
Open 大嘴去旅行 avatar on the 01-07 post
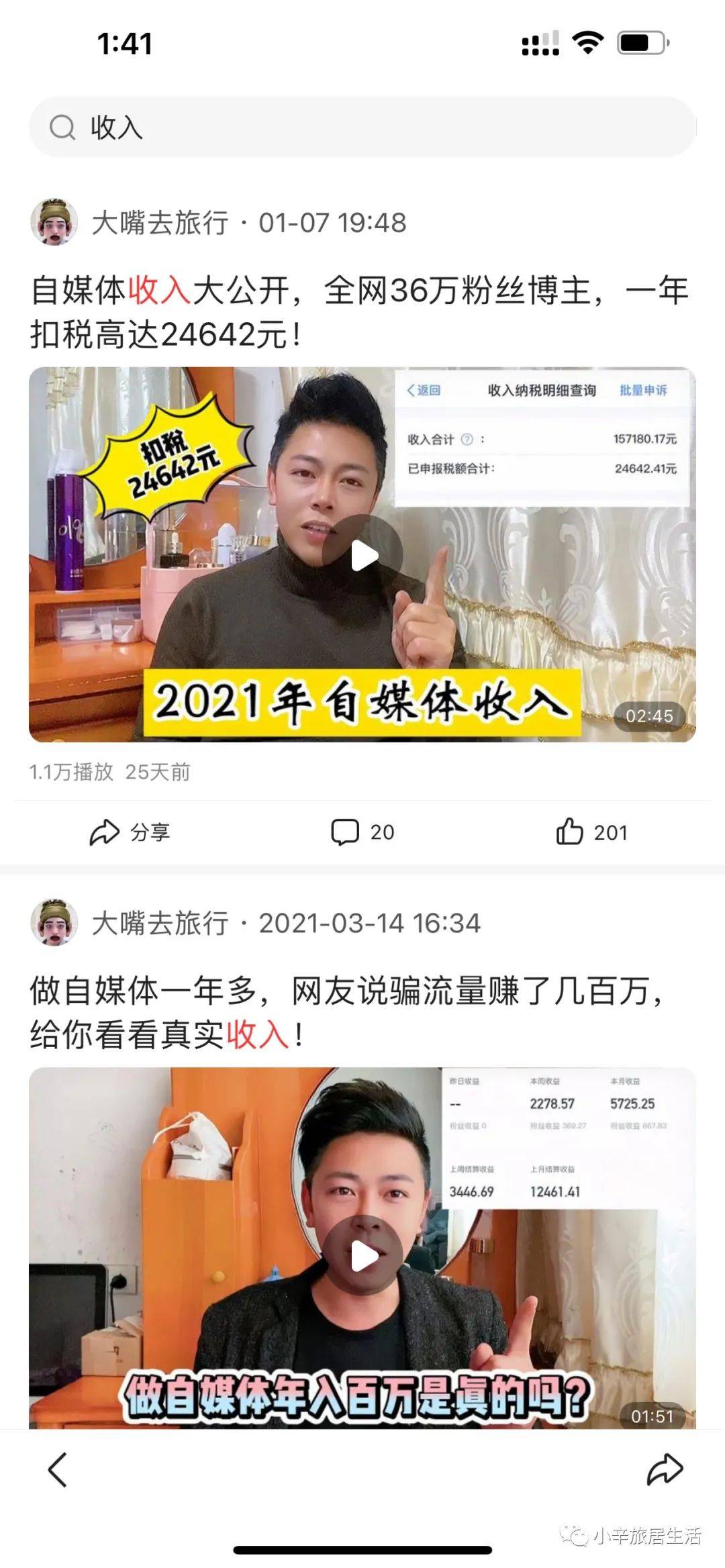[54, 222]
